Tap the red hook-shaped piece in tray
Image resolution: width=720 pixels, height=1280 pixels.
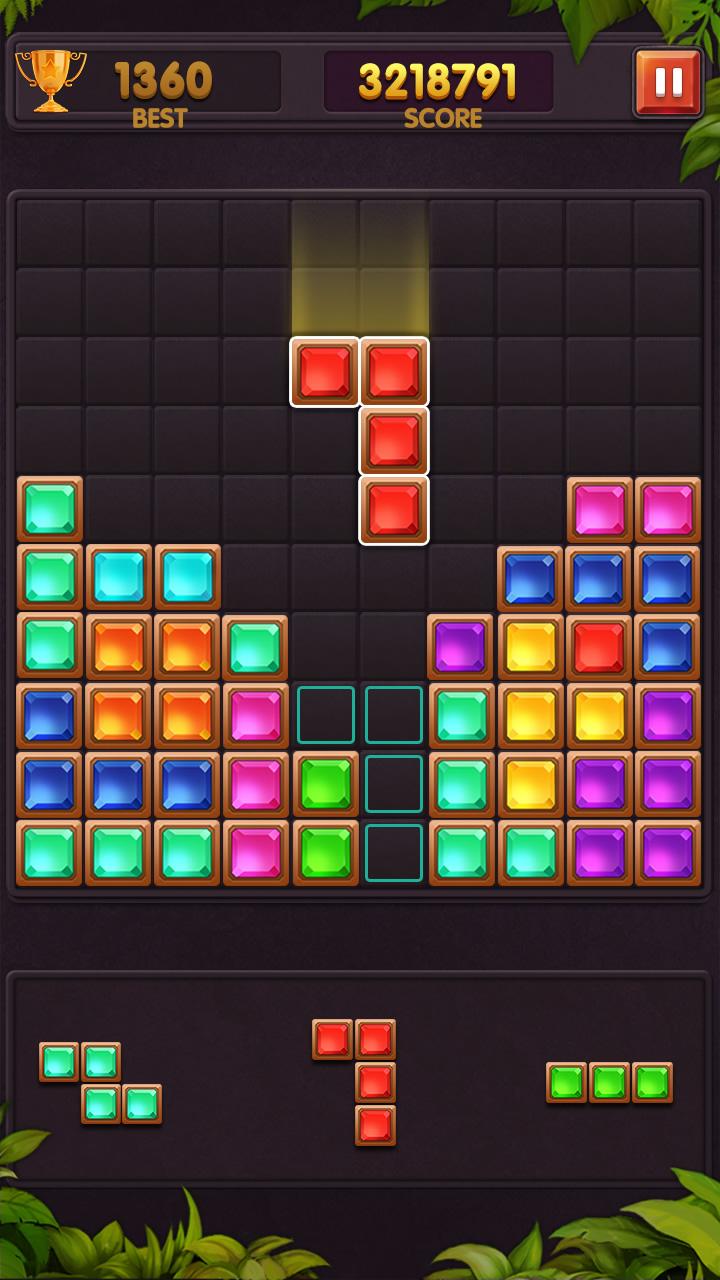click(x=354, y=1082)
